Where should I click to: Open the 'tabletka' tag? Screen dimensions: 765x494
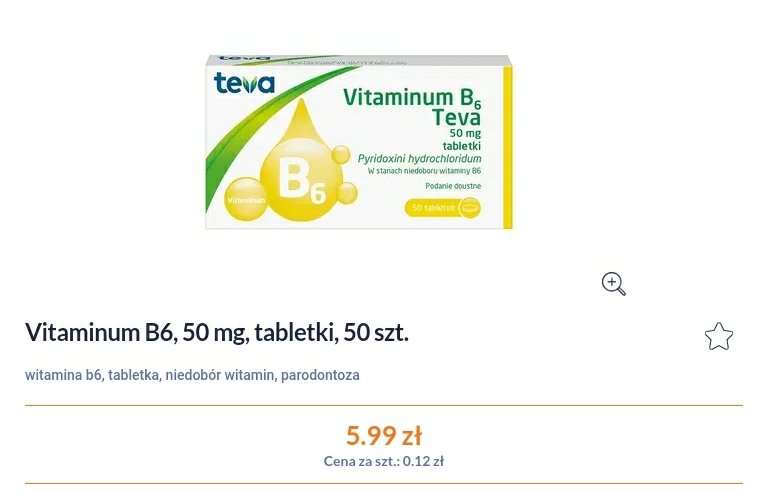(x=134, y=375)
